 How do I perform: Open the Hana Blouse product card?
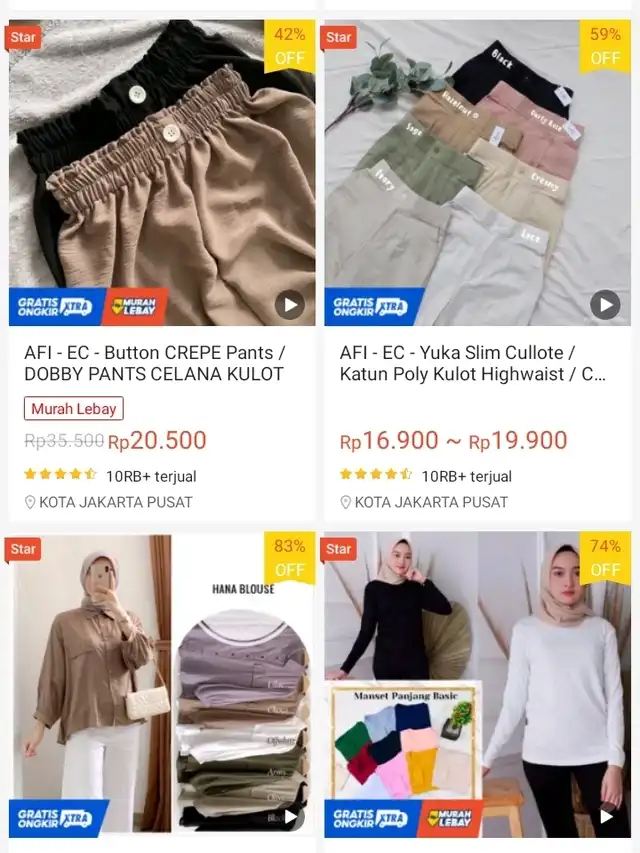160,680
